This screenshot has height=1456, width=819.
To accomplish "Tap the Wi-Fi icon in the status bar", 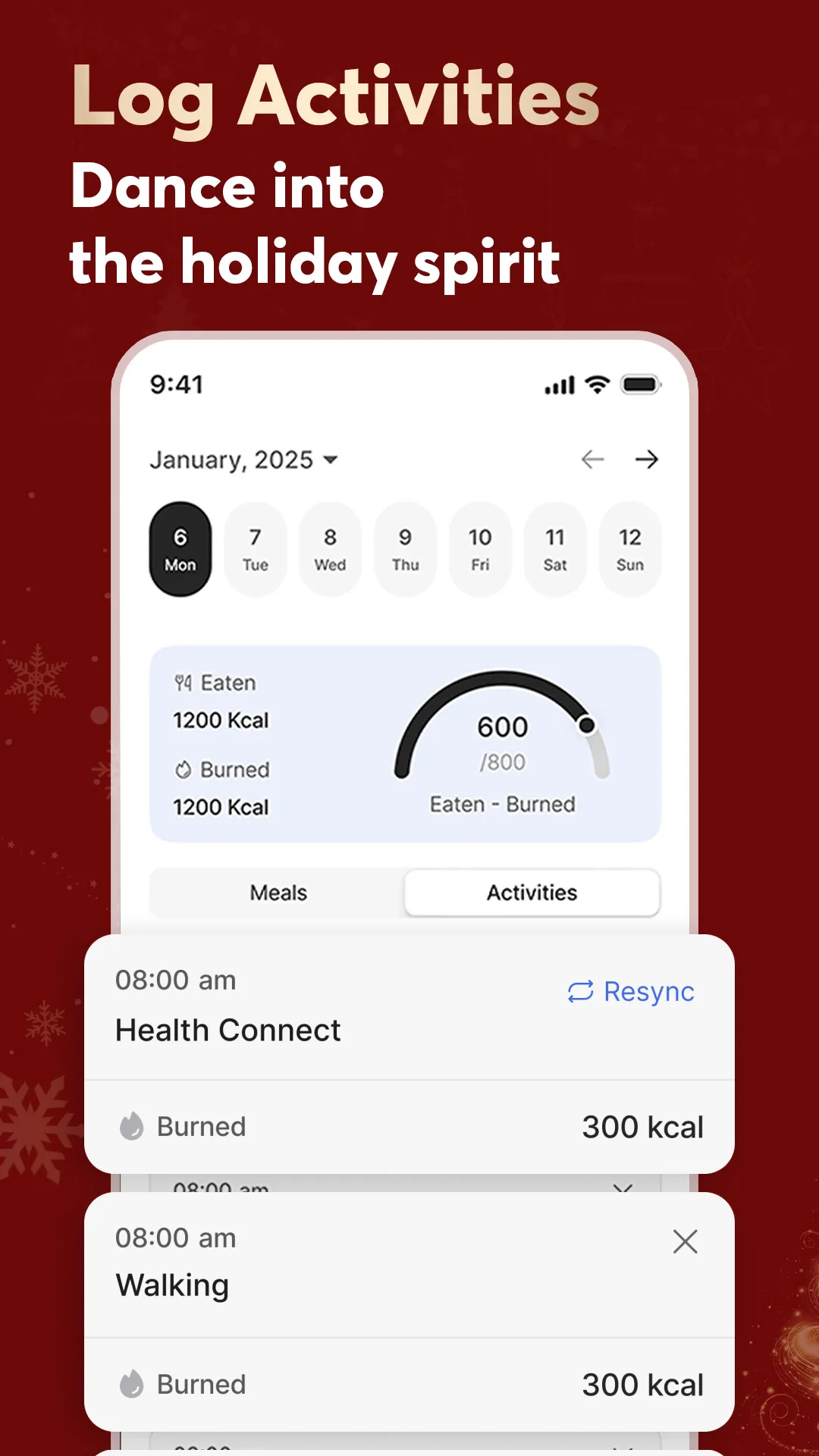I will click(598, 384).
